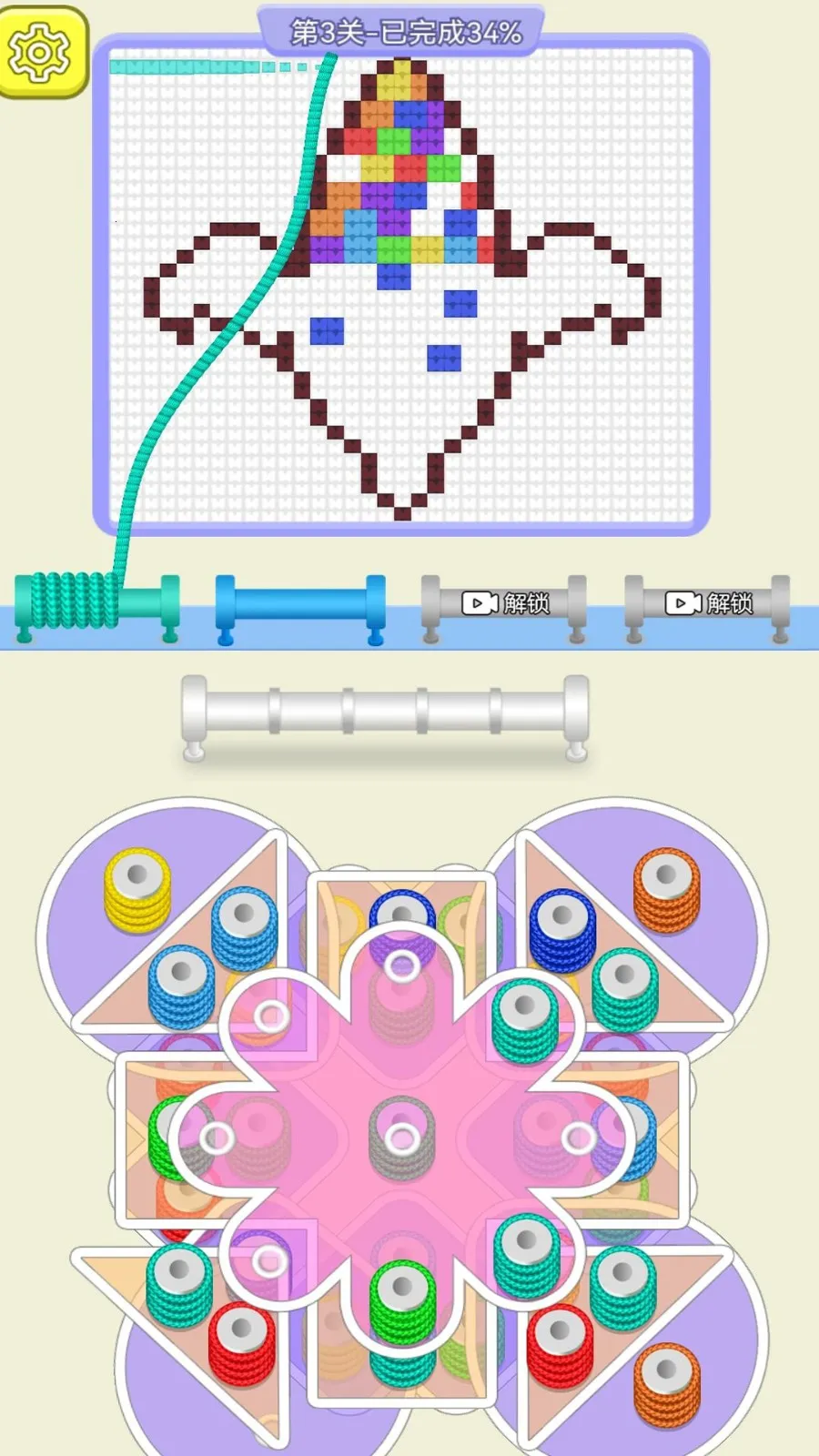Pick the yellow yarn spool

coord(137,888)
